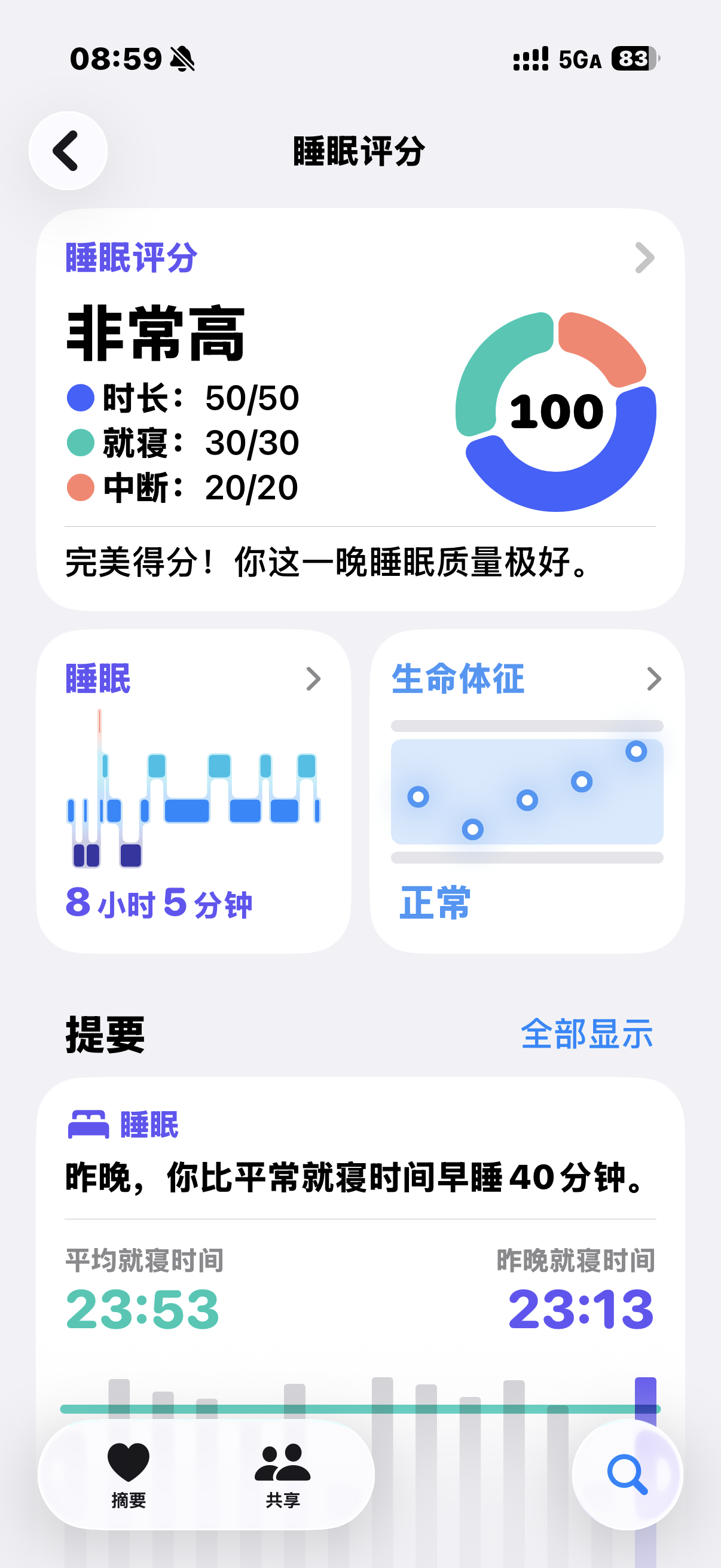Screen dimensions: 721x1568
Task: Switch to the 共享 tab
Action: 282,1474
